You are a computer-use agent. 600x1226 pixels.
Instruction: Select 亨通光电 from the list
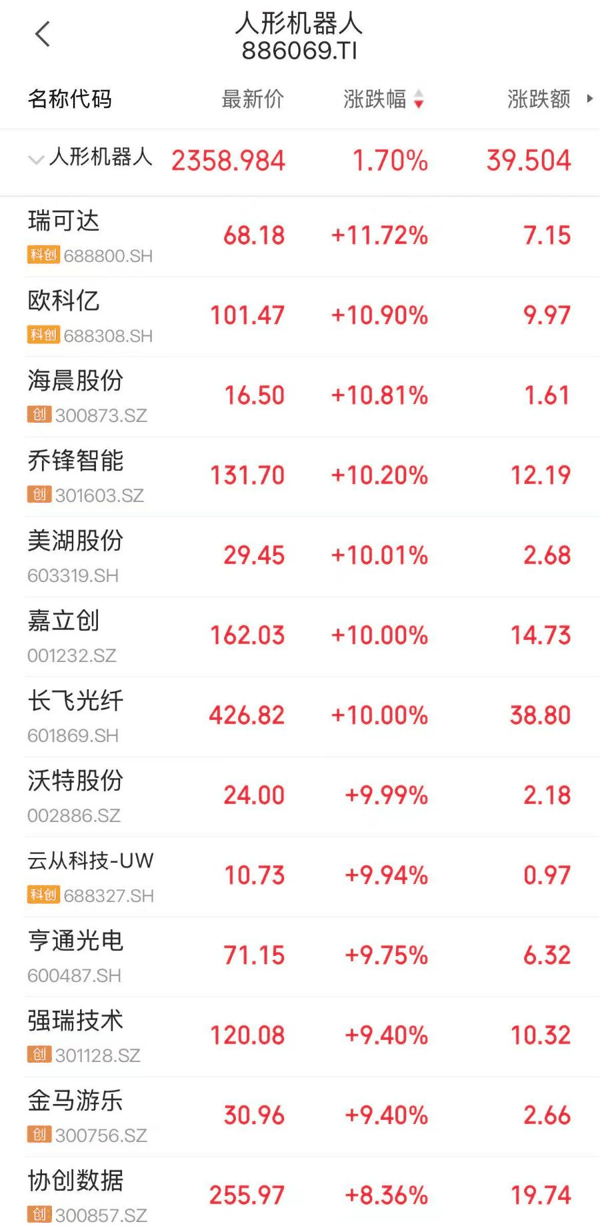click(x=300, y=957)
